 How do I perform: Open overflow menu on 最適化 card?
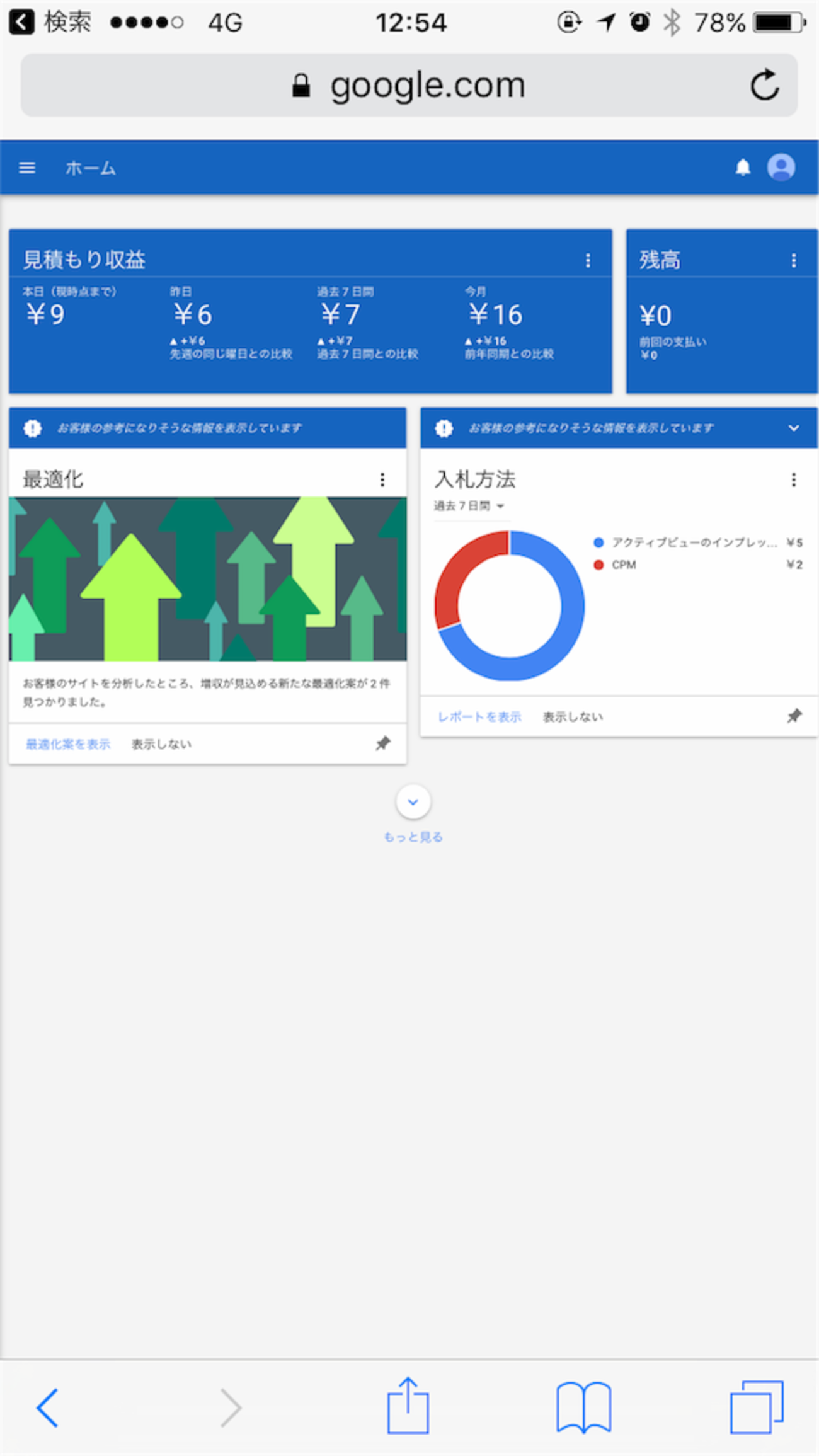pos(382,480)
